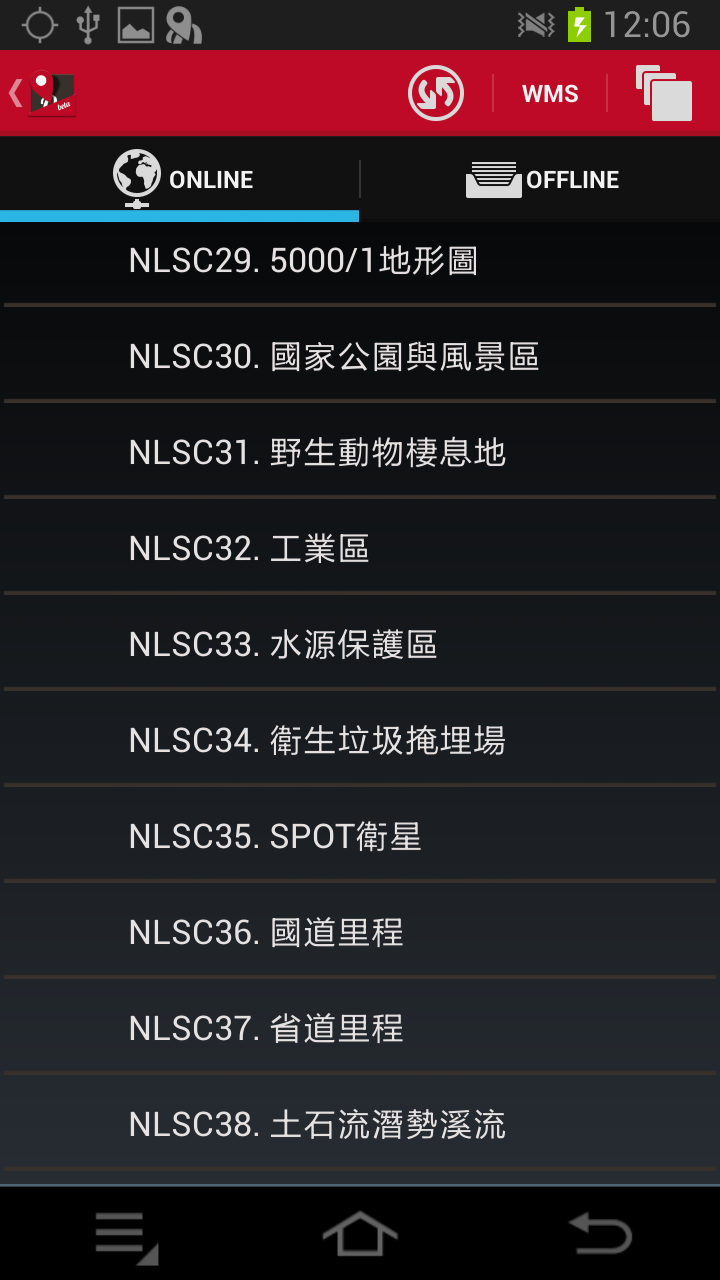Switch to the OFFLINE tab

[541, 180]
